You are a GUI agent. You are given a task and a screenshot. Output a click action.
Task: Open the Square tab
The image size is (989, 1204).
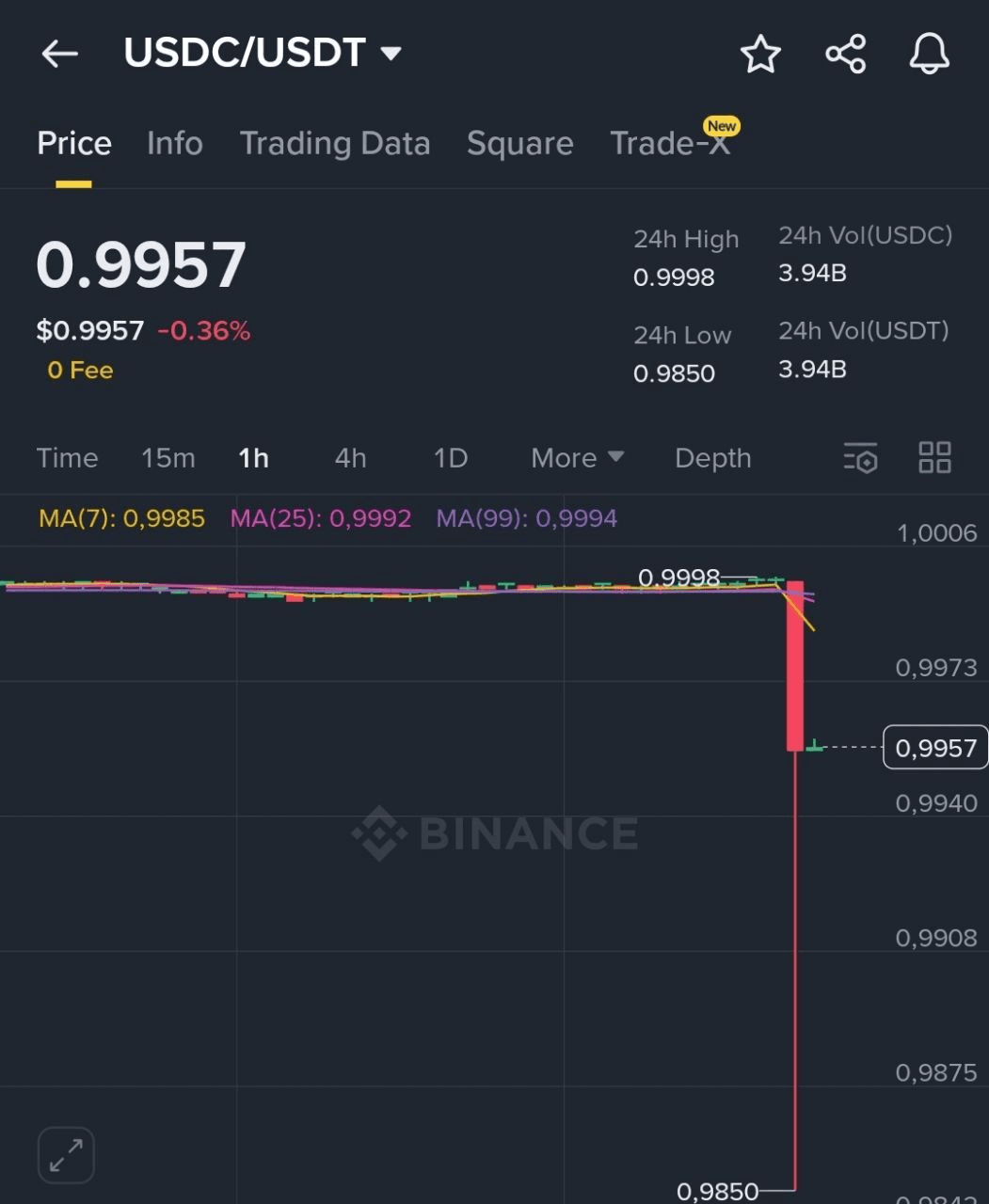click(x=519, y=143)
